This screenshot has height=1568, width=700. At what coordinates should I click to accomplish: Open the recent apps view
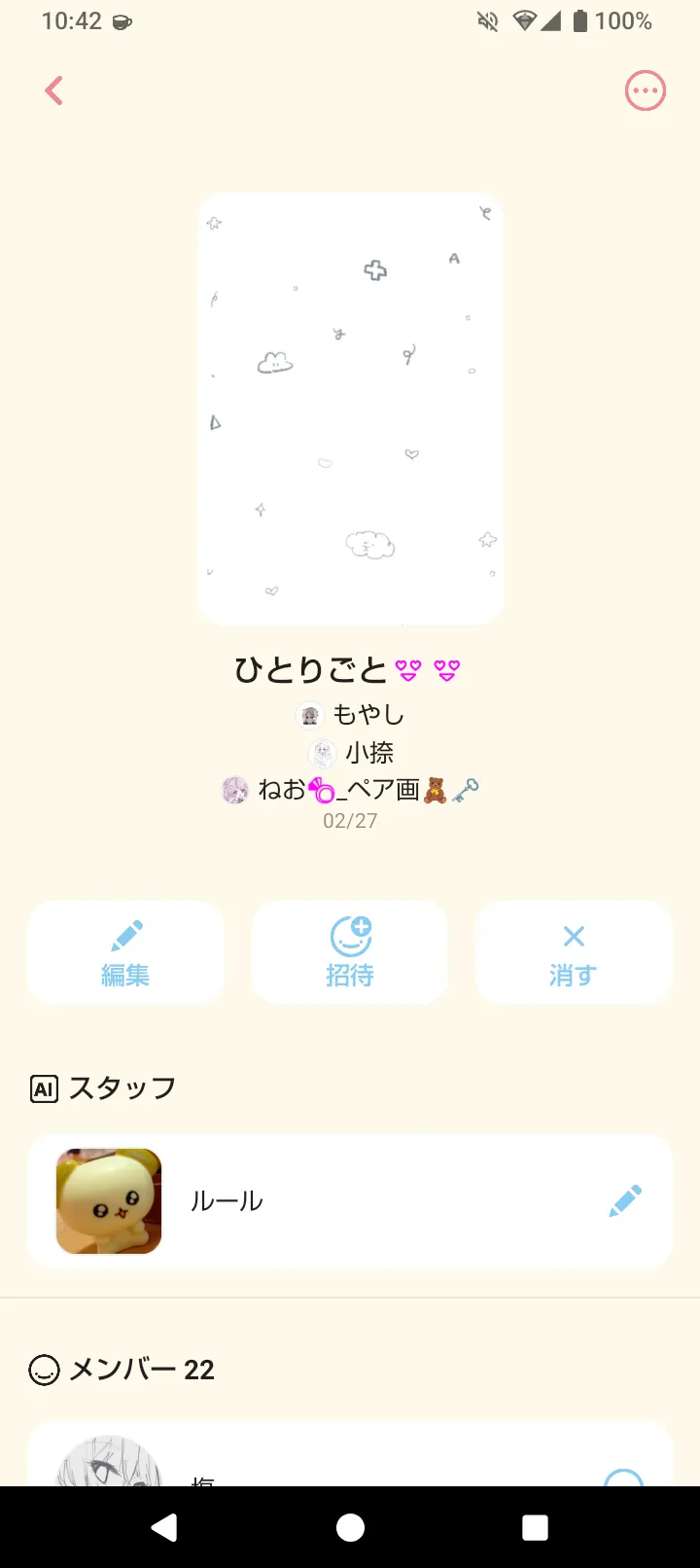(x=535, y=1527)
